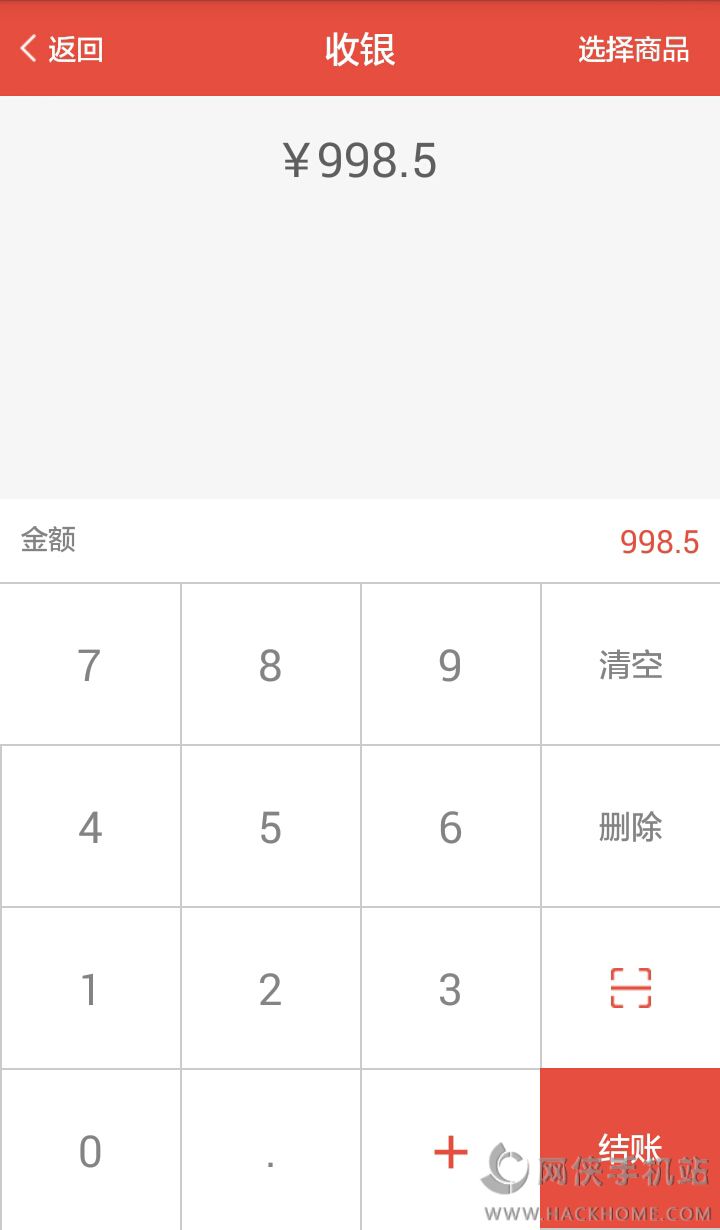Tap the 4 key
The width and height of the screenshot is (720, 1230).
[90, 827]
